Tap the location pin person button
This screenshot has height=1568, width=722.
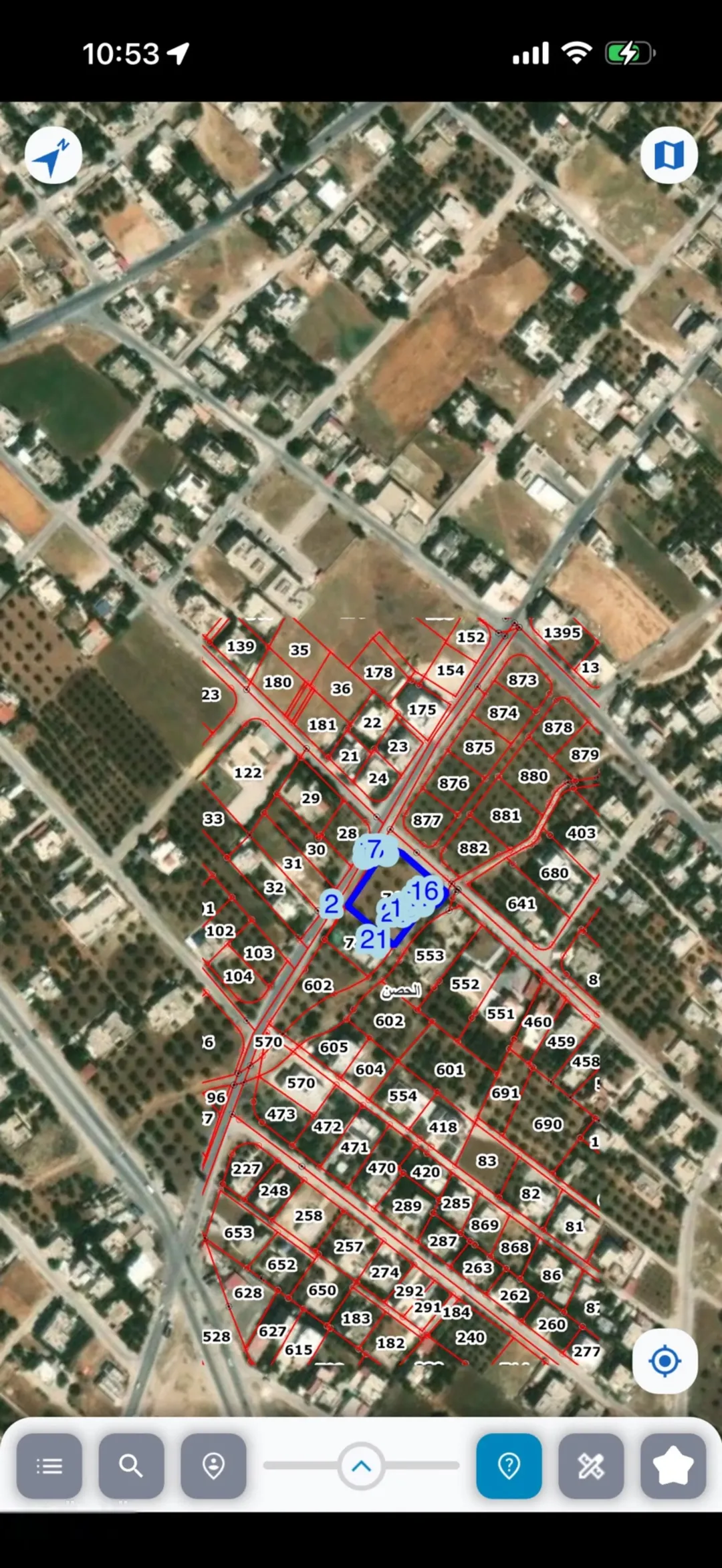click(x=213, y=1466)
